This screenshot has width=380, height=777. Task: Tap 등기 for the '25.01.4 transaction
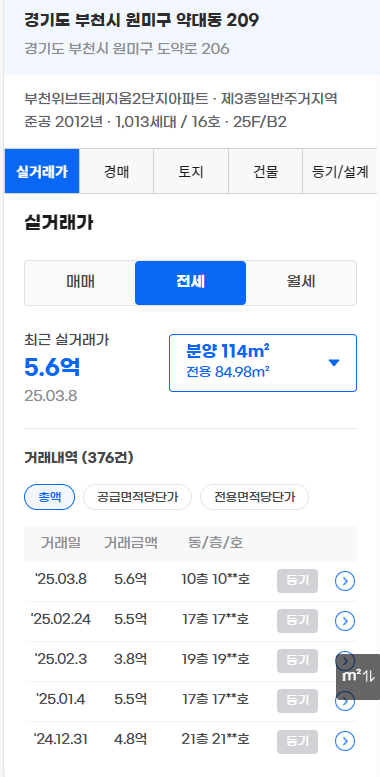click(297, 701)
